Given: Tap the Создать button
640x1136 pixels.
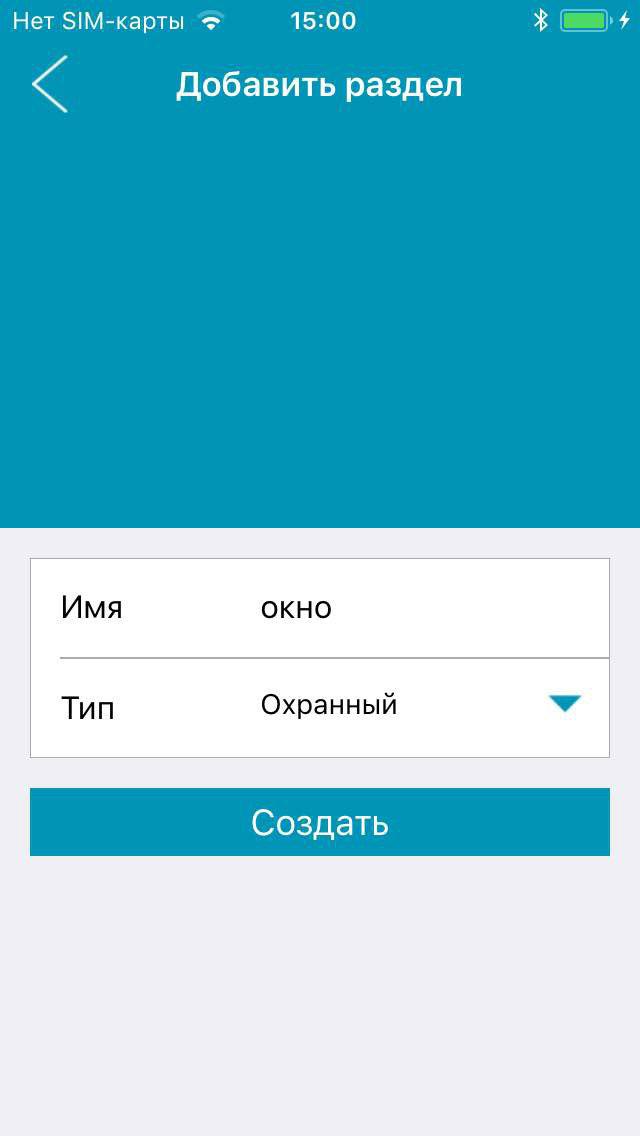Looking at the screenshot, I should [x=320, y=822].
